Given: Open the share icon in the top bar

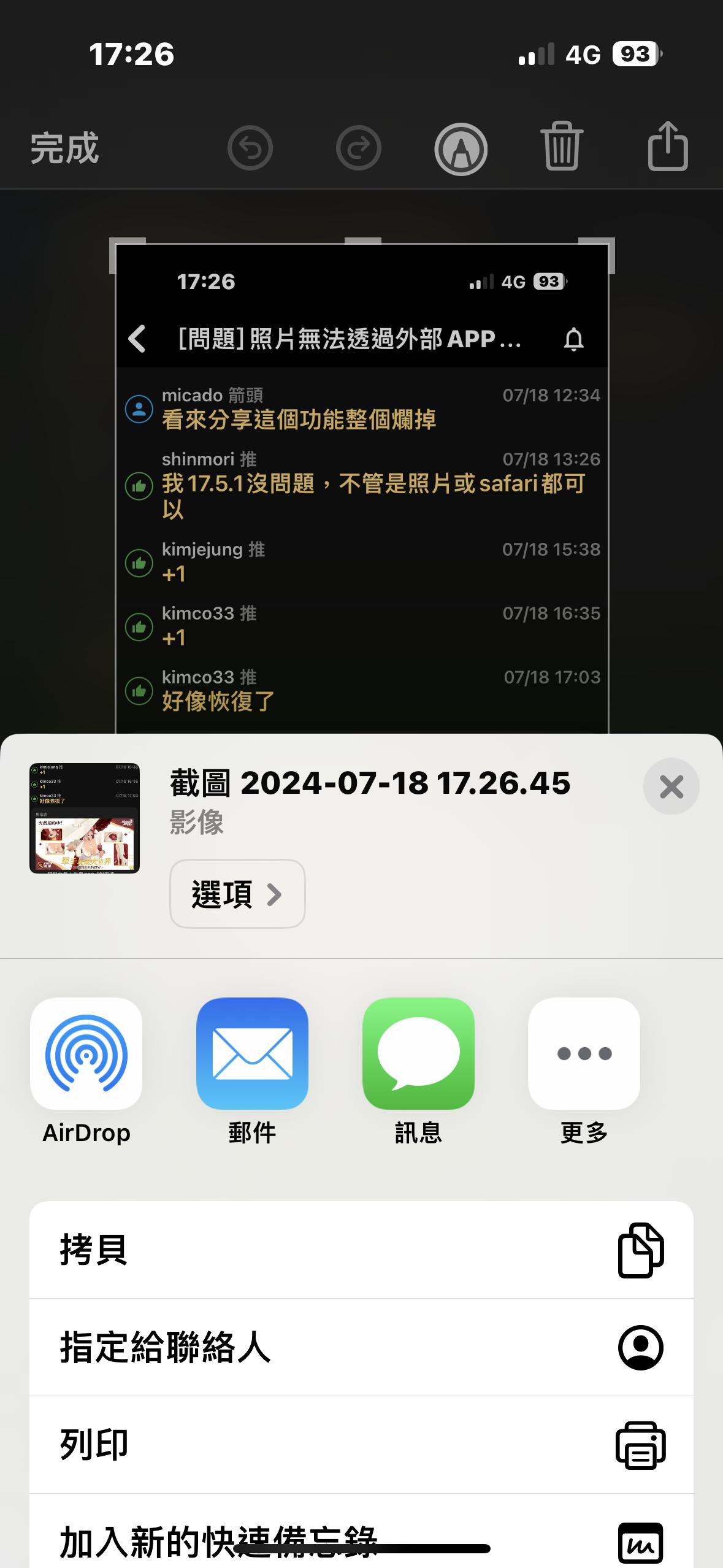Looking at the screenshot, I should point(668,146).
